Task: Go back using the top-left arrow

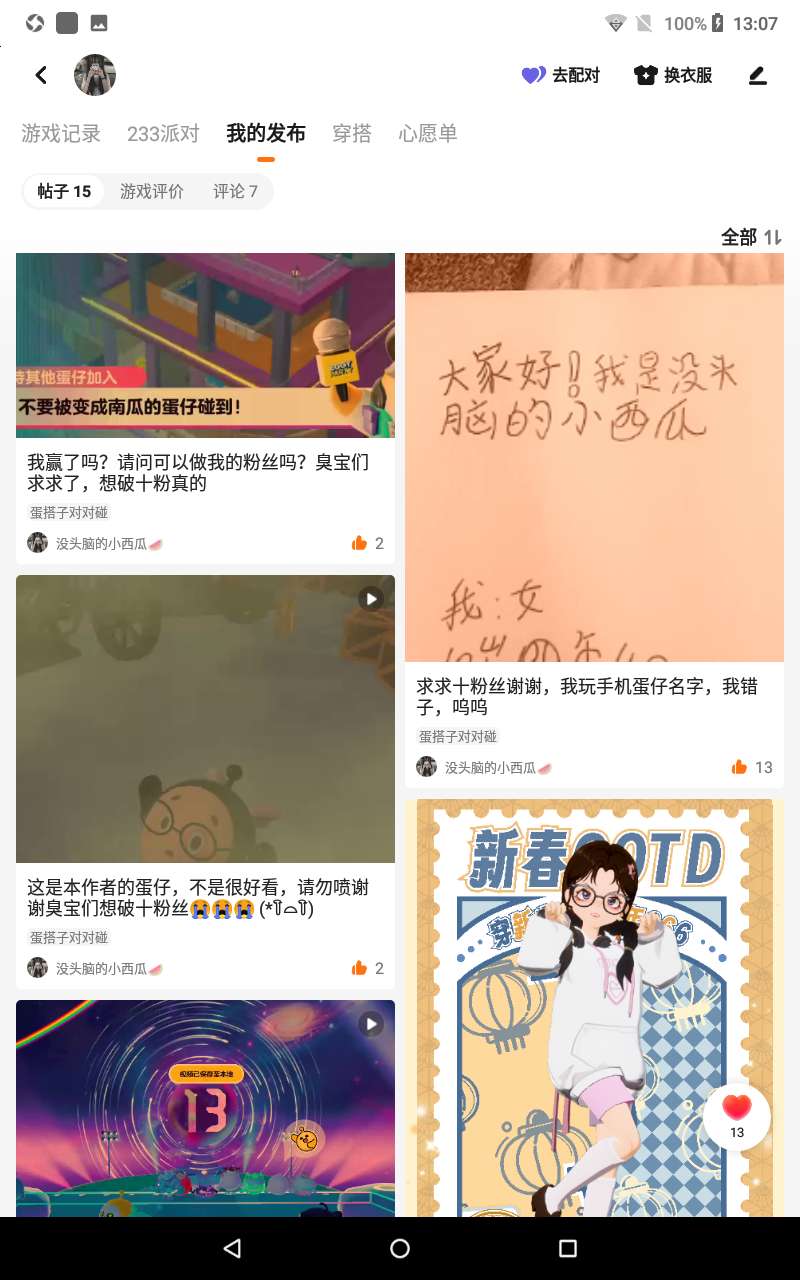Action: click(41, 75)
